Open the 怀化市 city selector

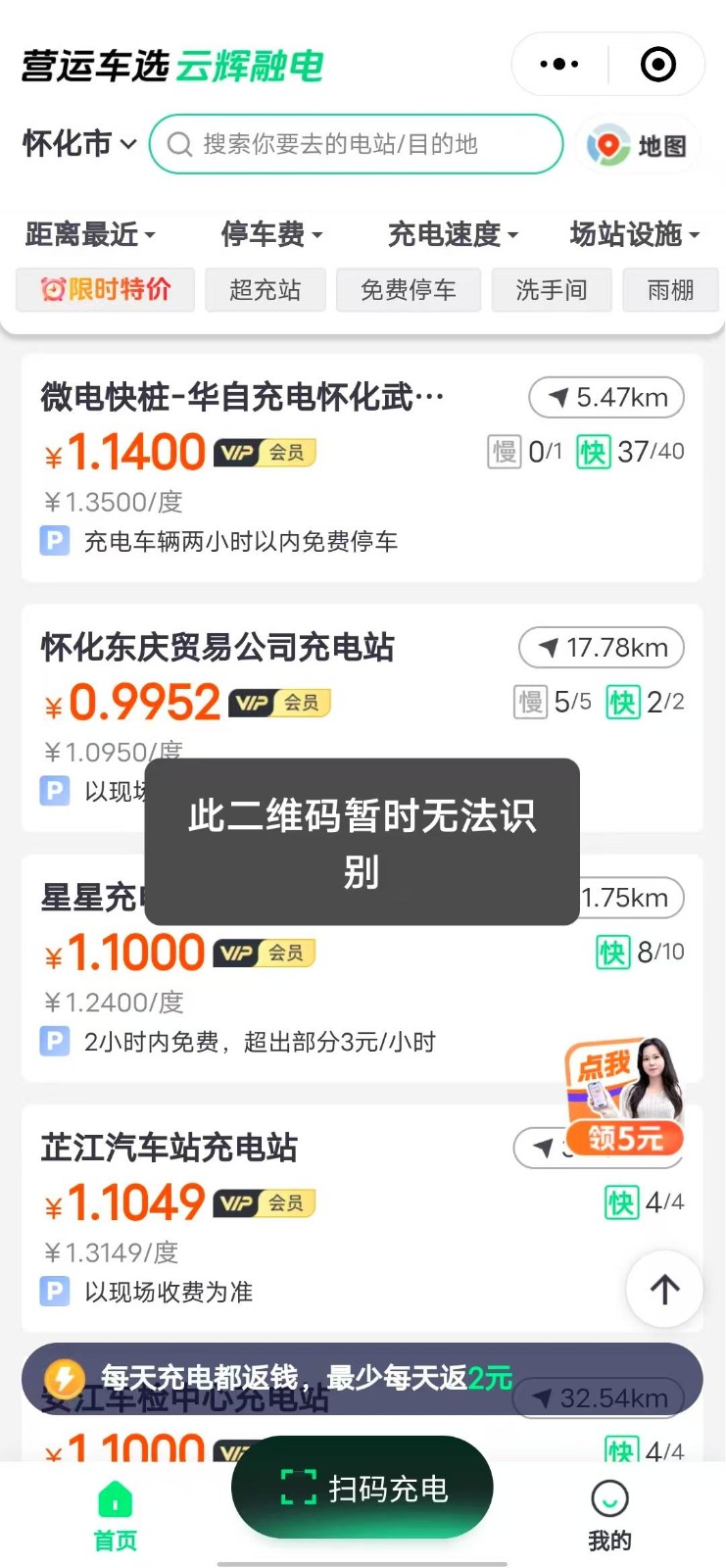coord(78,144)
